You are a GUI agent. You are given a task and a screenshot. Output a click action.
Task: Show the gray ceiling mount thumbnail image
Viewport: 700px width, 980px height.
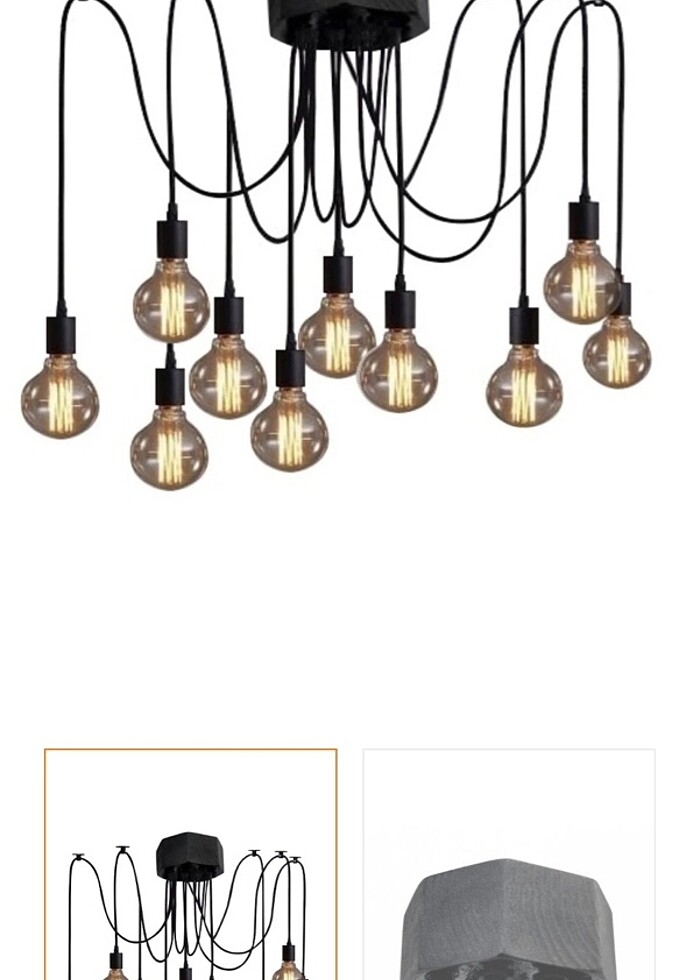(508, 865)
